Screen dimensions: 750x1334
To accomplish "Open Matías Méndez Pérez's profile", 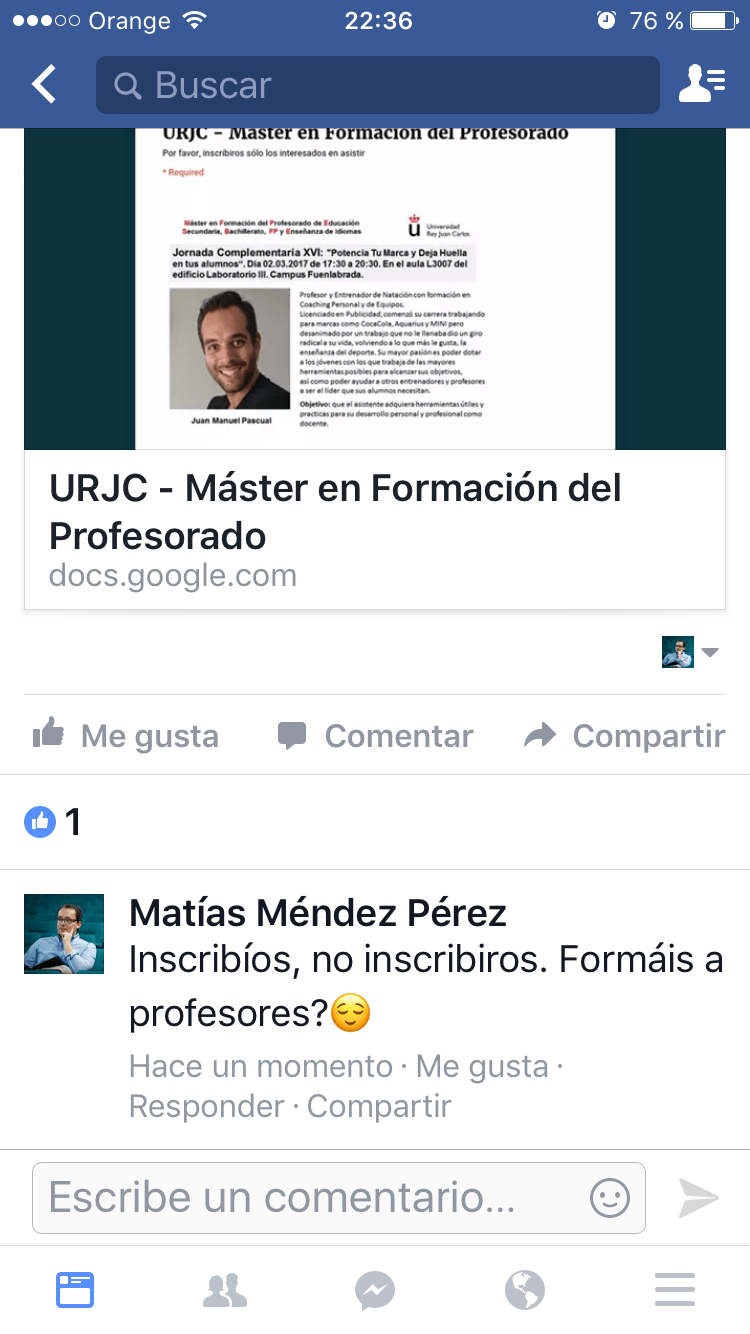I will tap(317, 912).
